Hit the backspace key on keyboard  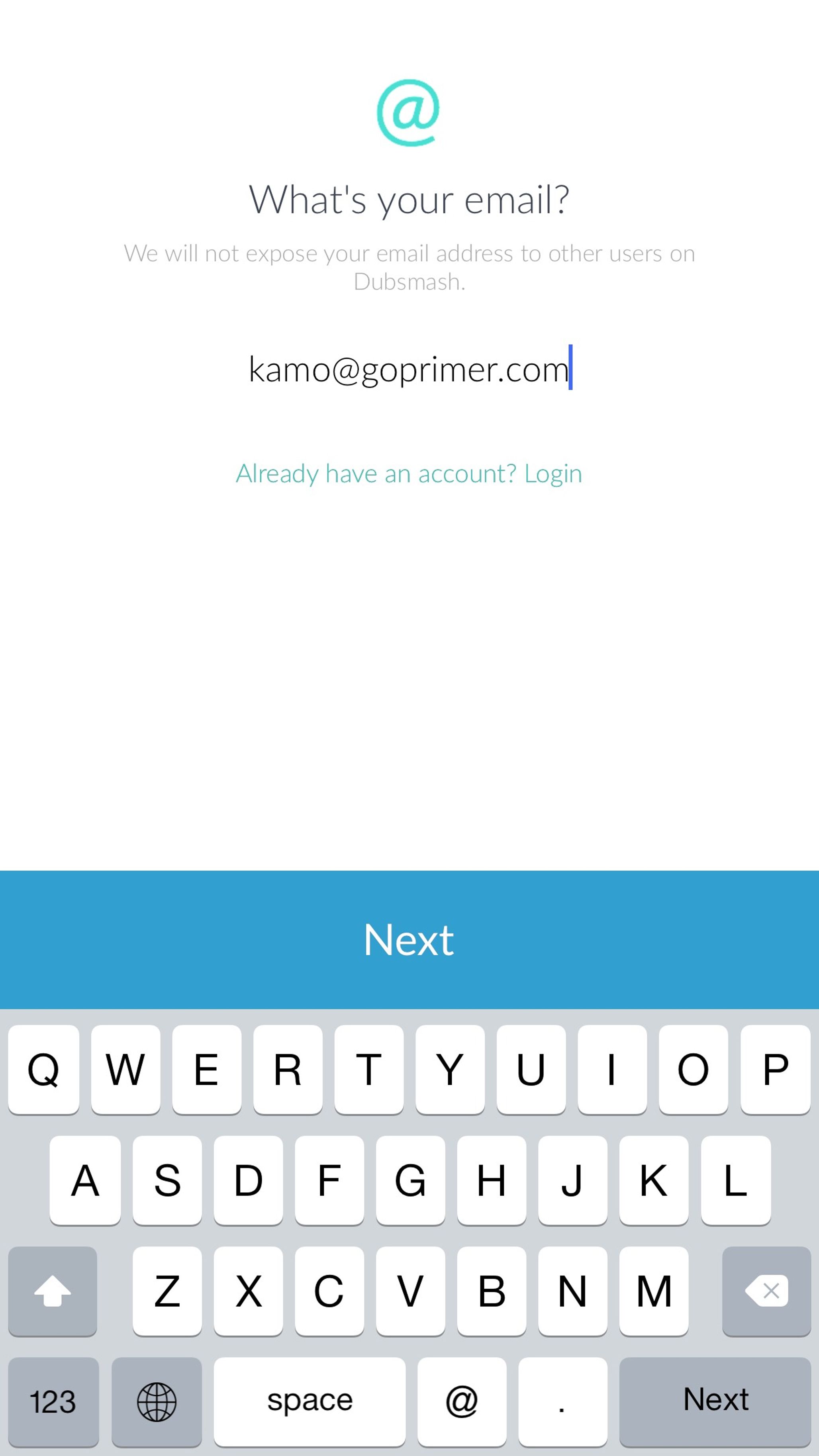(x=766, y=1291)
